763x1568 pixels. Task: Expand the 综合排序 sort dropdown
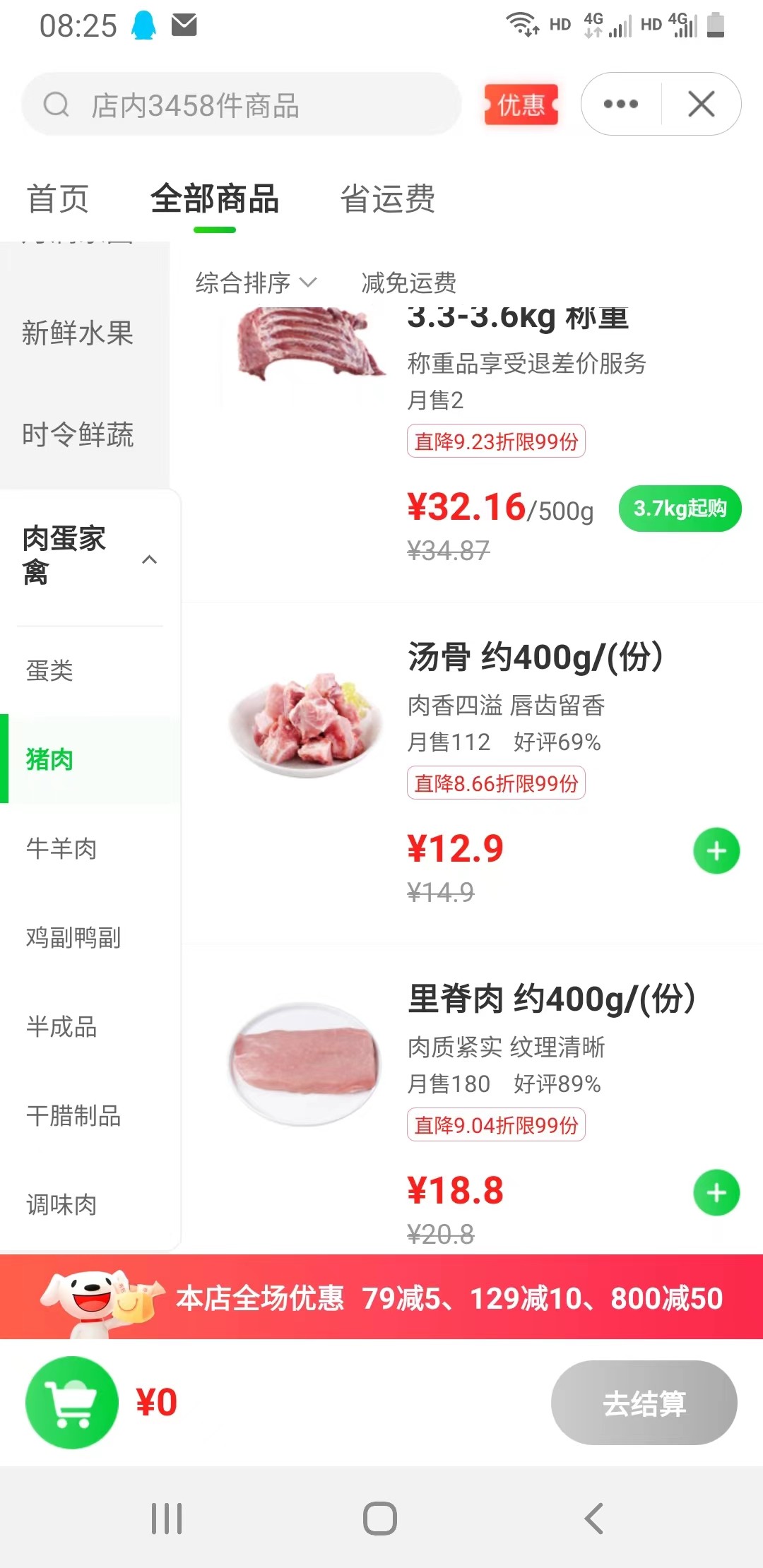click(x=256, y=283)
